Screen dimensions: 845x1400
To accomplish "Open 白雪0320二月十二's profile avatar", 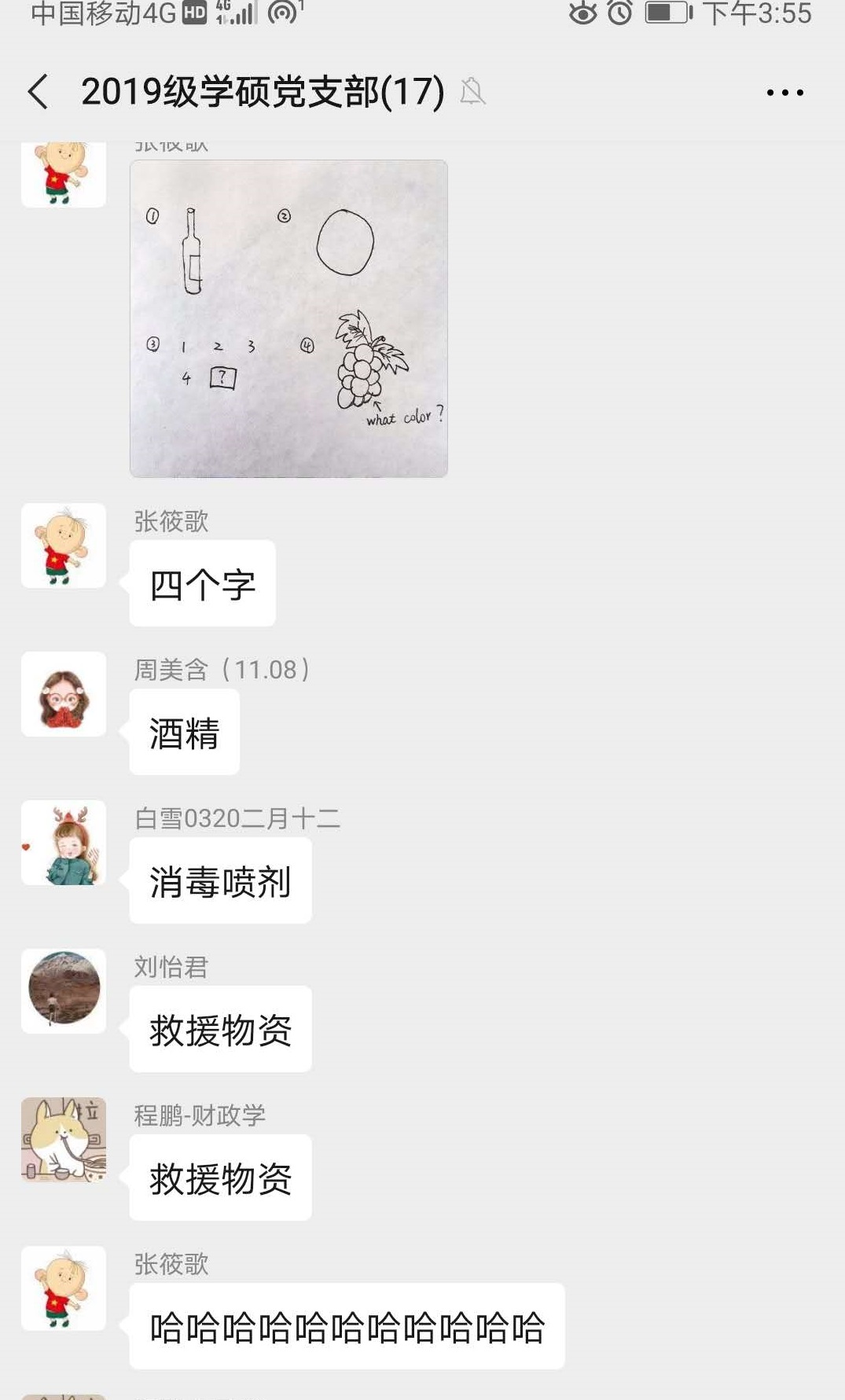I will 64,843.
